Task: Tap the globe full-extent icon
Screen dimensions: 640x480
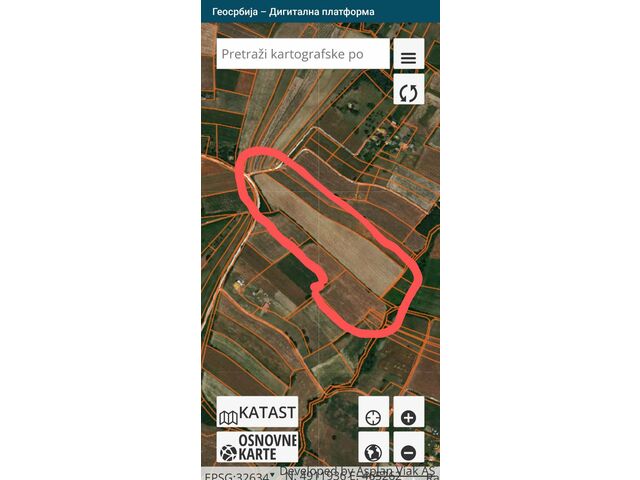Action: (x=373, y=449)
